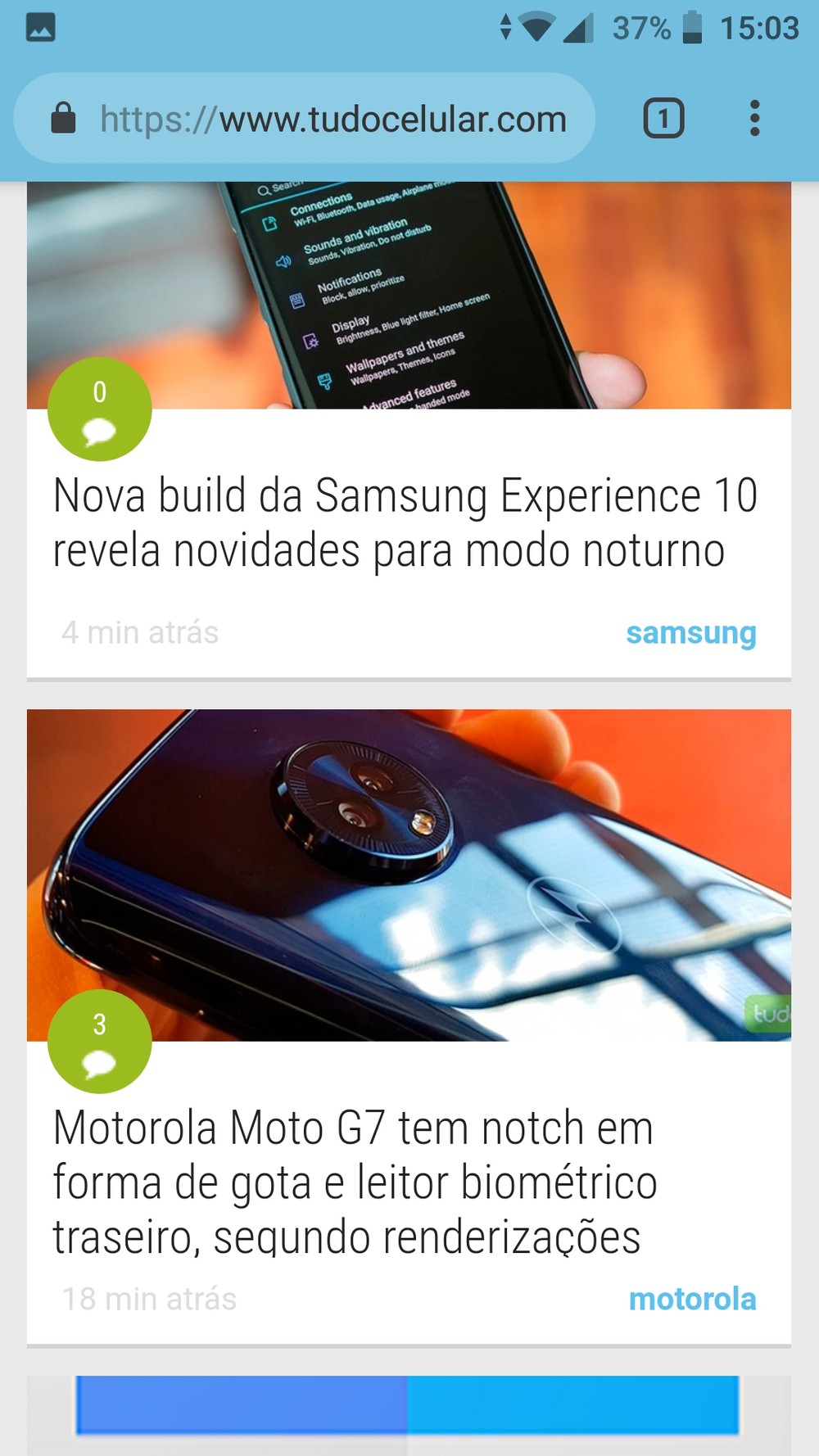The height and width of the screenshot is (1456, 819).
Task: Open the Motorola Moto G7 notch article
Action: click(355, 1182)
